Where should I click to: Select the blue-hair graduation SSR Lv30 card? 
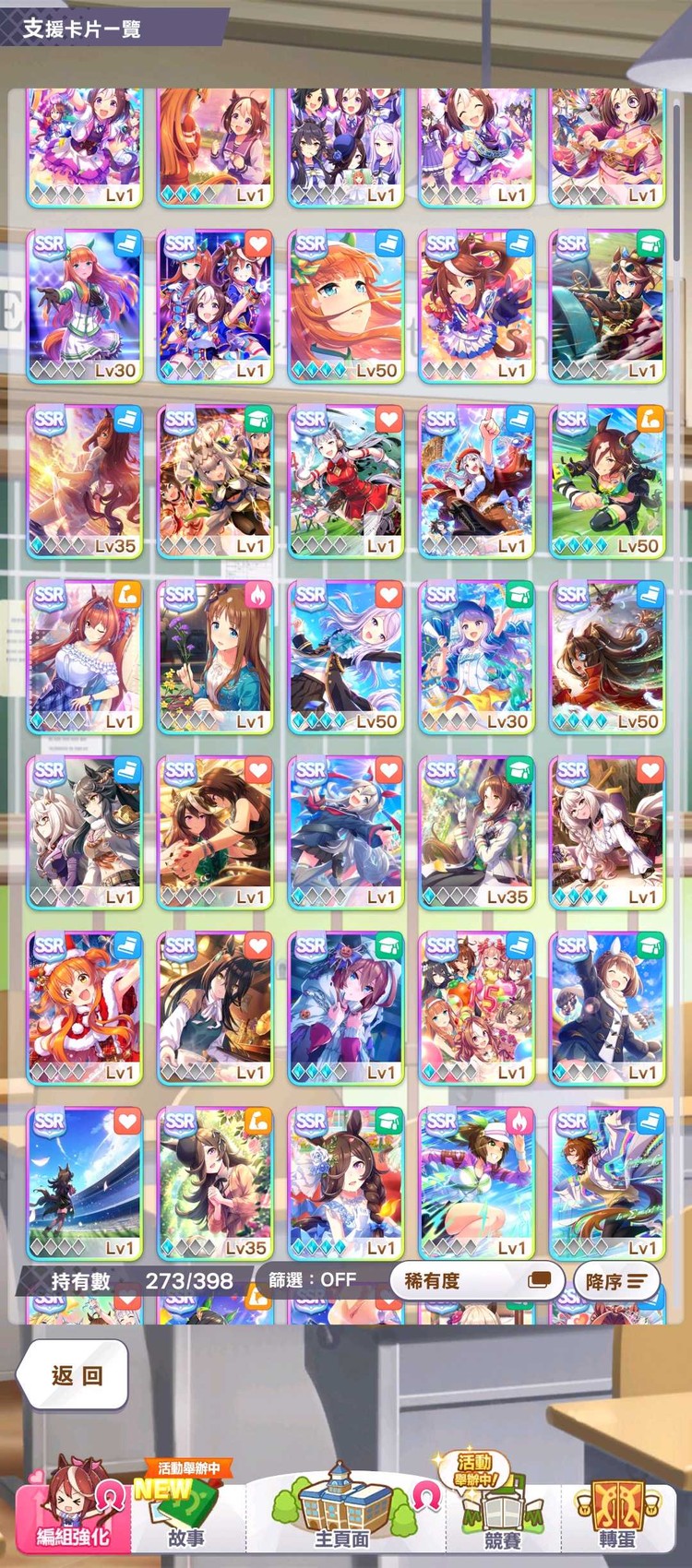coord(476,657)
